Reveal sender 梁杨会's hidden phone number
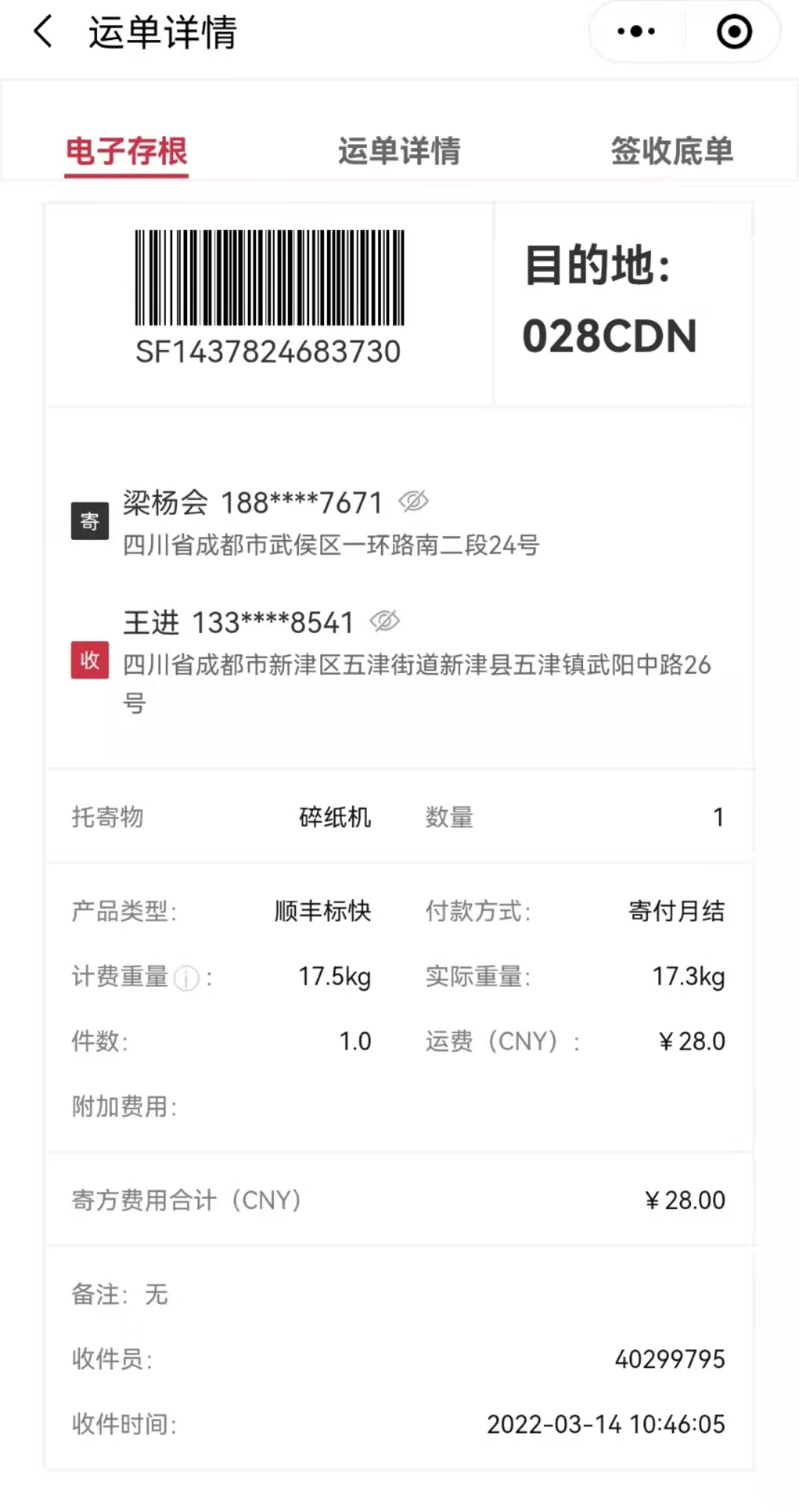Viewport: 799px width, 1512px height. click(414, 501)
